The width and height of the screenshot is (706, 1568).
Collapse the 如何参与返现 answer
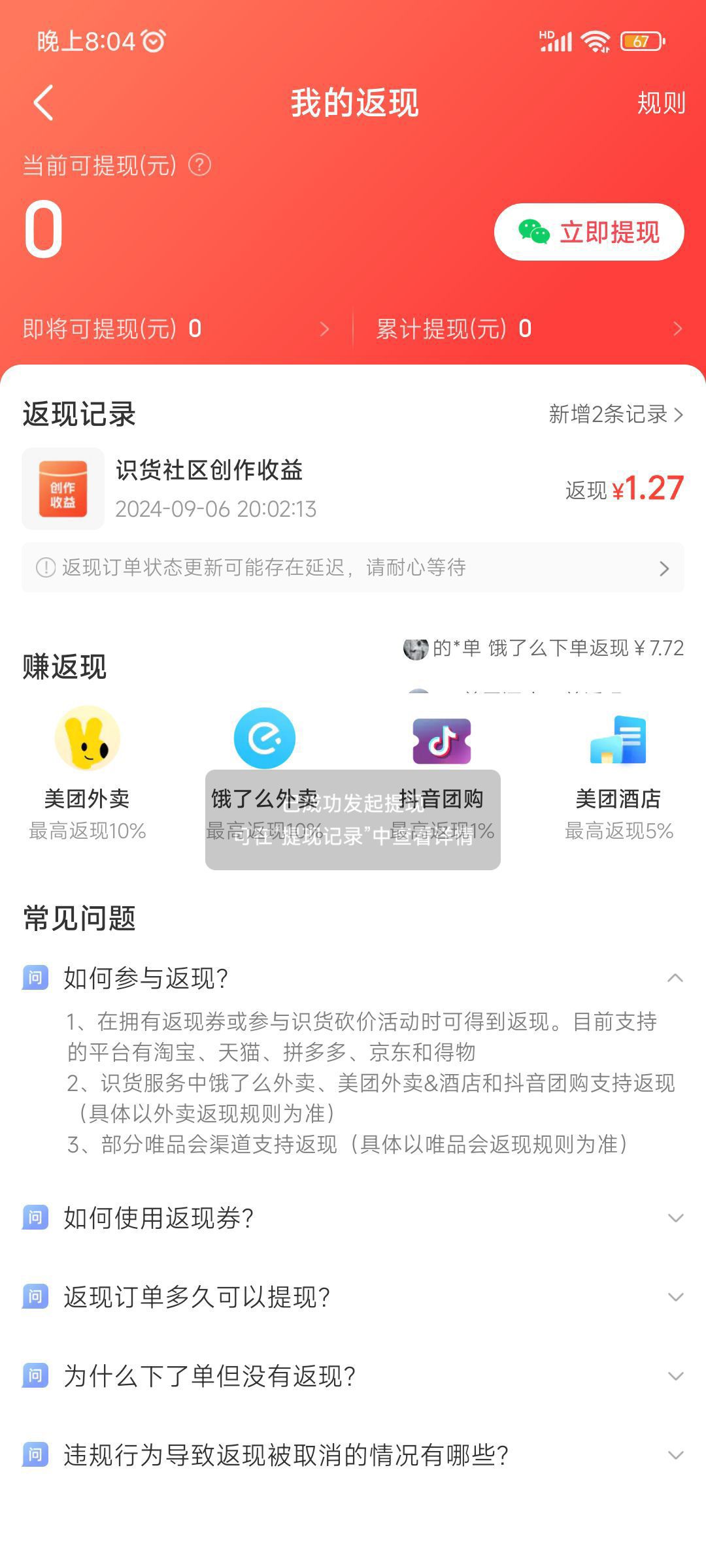click(675, 978)
